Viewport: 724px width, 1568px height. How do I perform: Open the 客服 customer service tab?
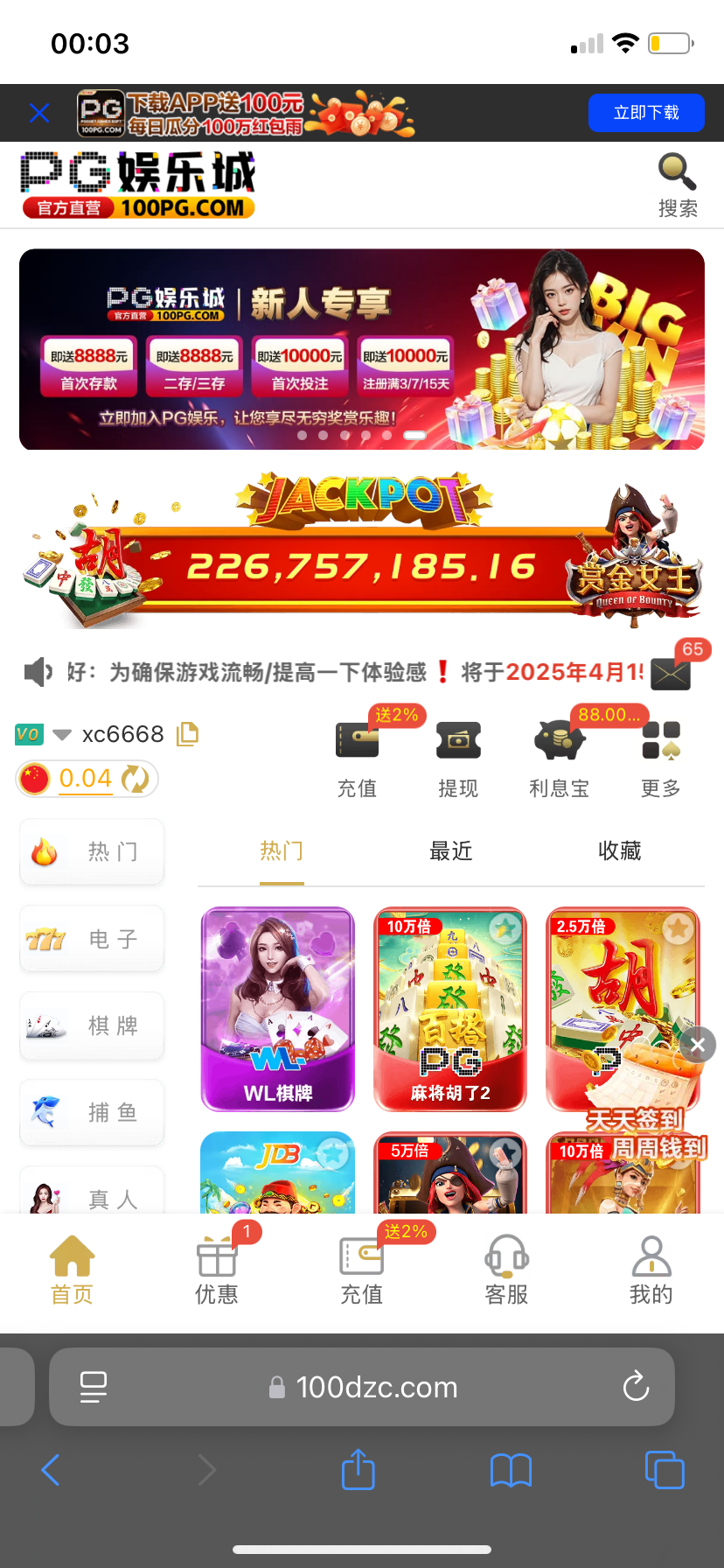[x=506, y=1270]
